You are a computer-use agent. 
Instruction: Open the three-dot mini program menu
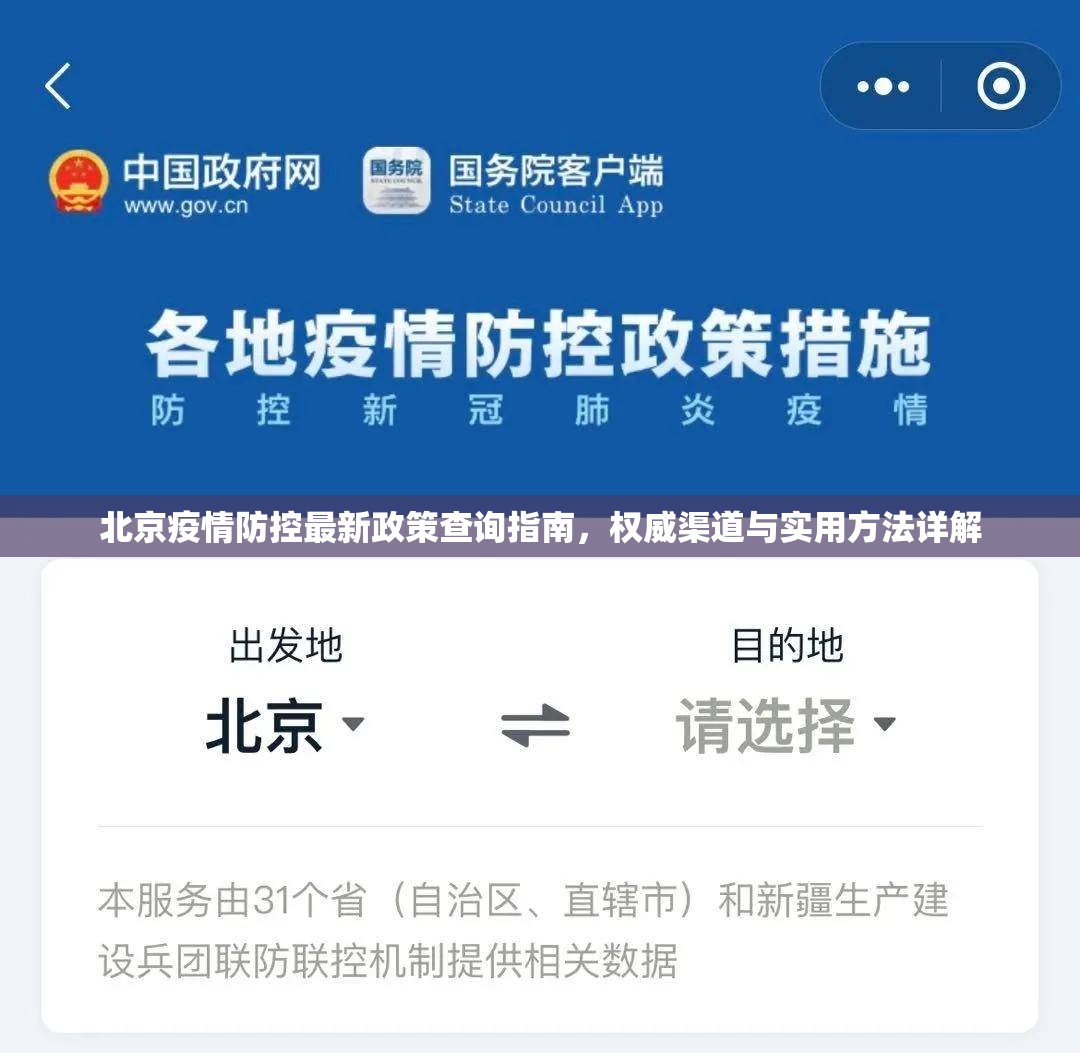(x=883, y=87)
